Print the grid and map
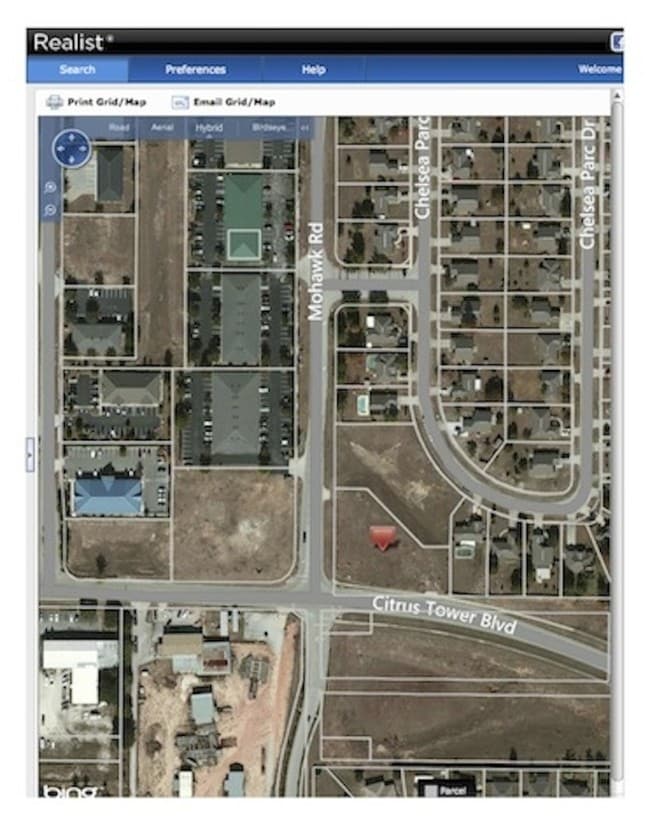The height and width of the screenshot is (840, 650). point(96,102)
